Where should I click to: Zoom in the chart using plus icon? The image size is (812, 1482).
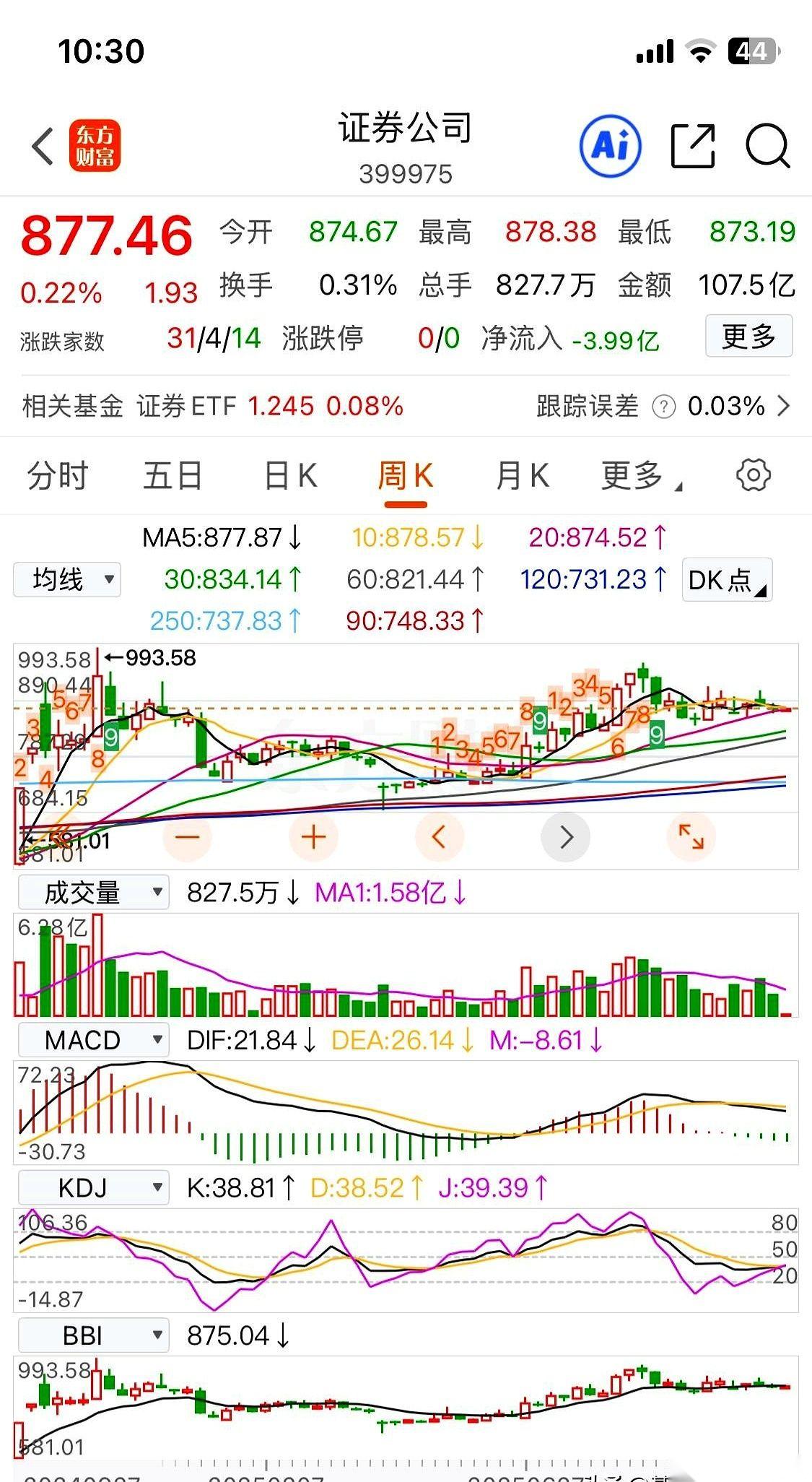[x=313, y=836]
